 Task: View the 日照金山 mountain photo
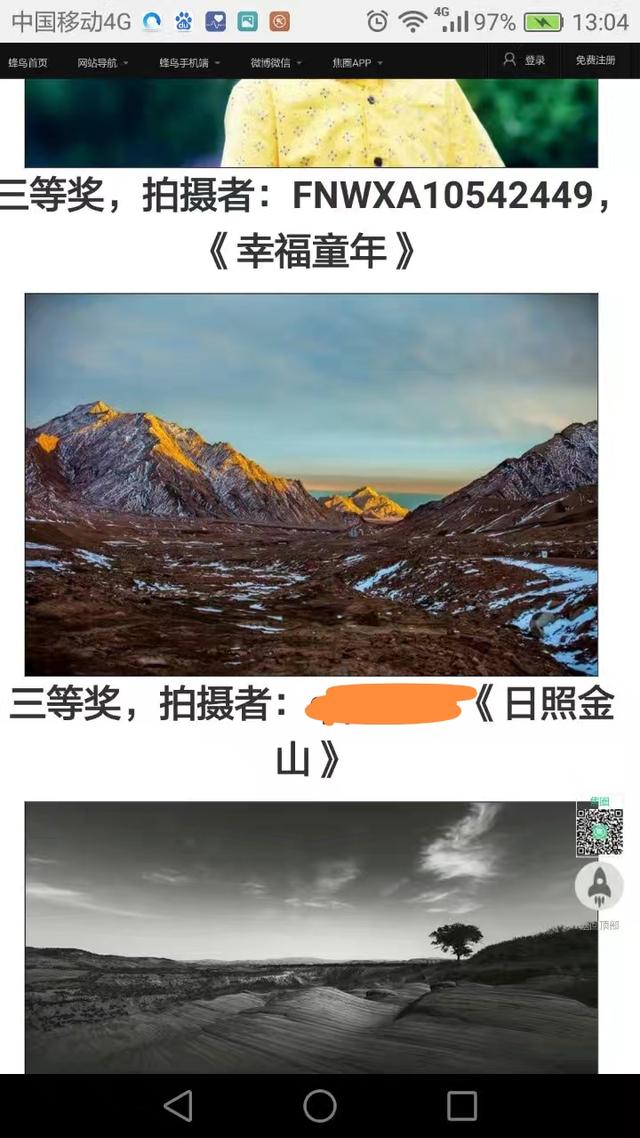311,484
